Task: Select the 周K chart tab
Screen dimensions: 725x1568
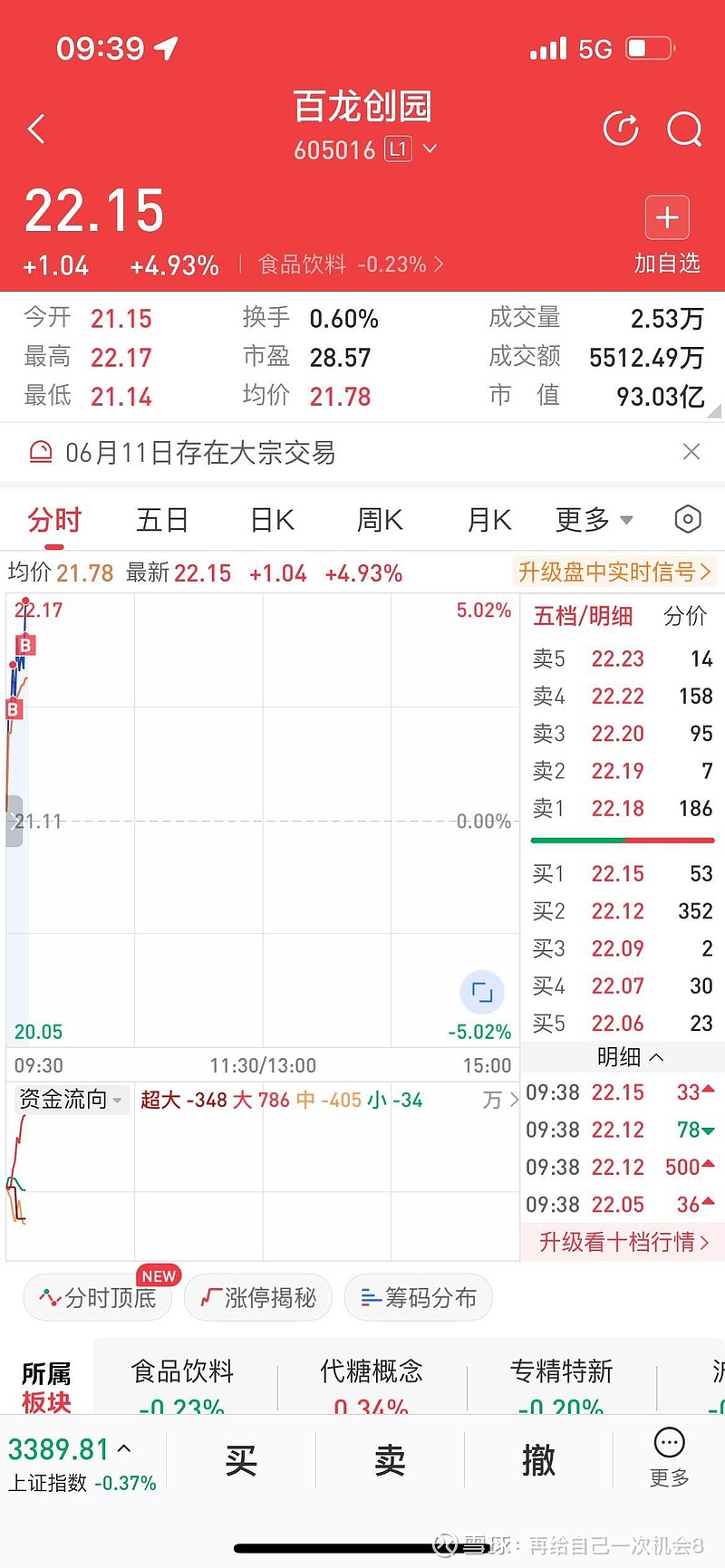Action: 380,520
